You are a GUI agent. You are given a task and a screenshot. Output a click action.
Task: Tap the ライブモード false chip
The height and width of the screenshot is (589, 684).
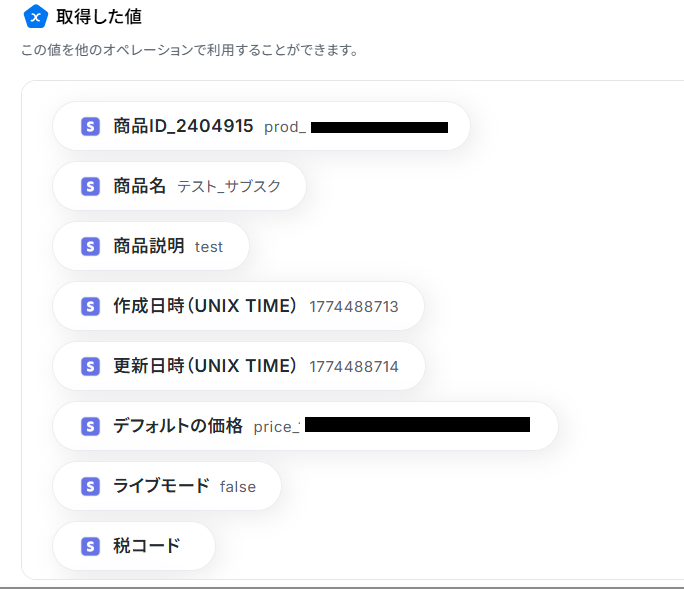[x=167, y=487]
